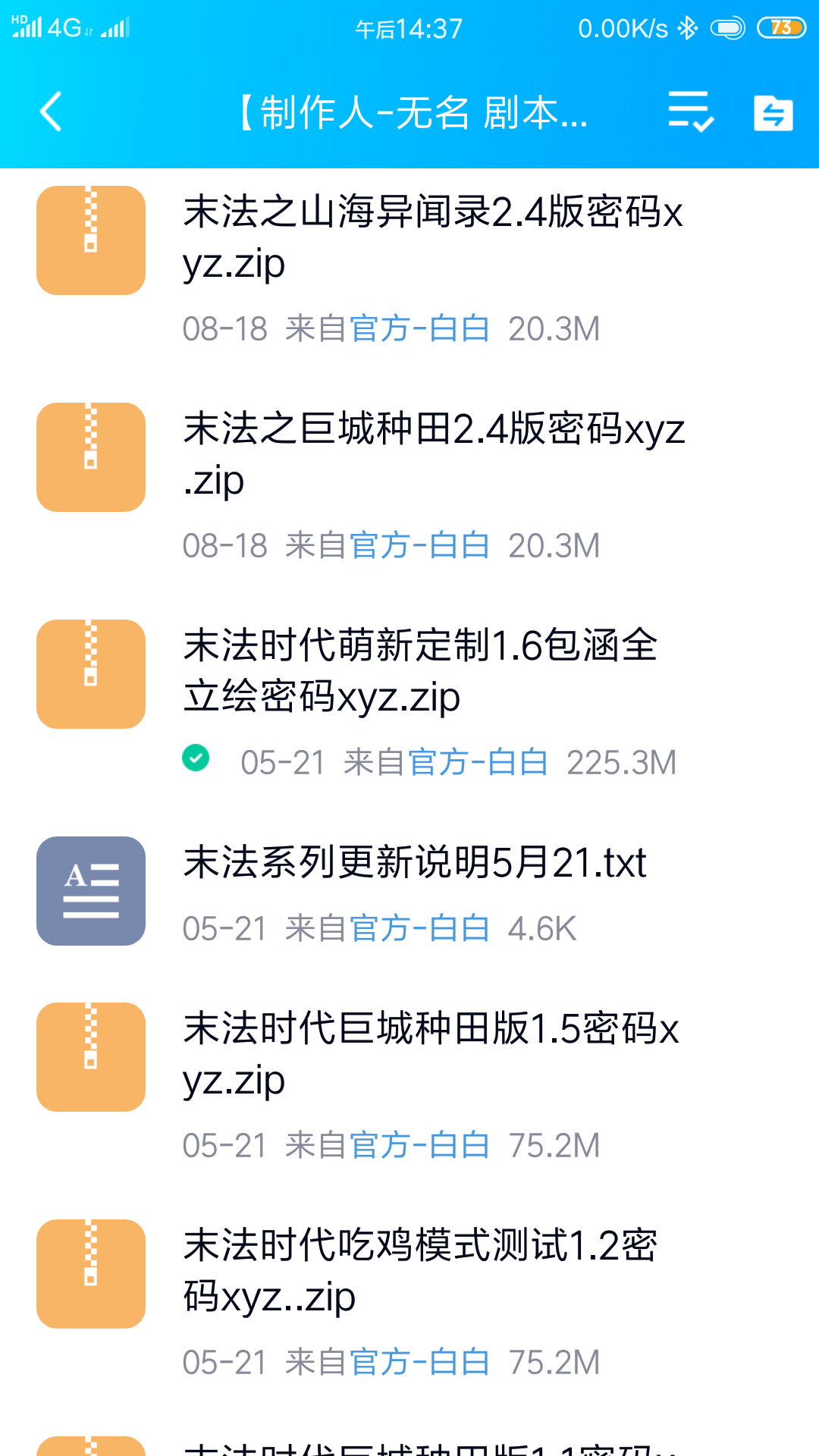Viewport: 819px width, 1456px height.
Task: Tap uploader 官方-白白 under the txt file
Action: point(419,929)
